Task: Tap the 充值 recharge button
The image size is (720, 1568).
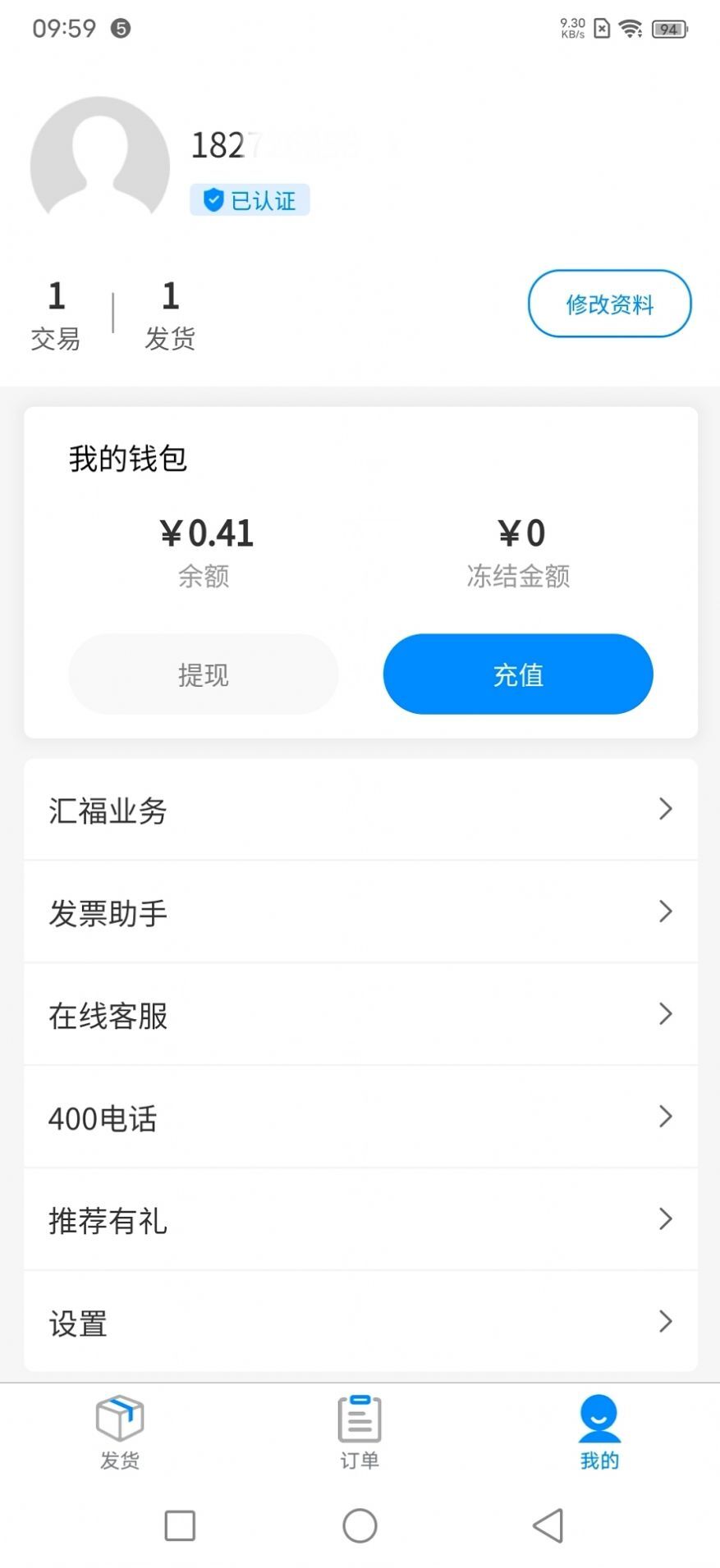Action: pyautogui.click(x=517, y=674)
